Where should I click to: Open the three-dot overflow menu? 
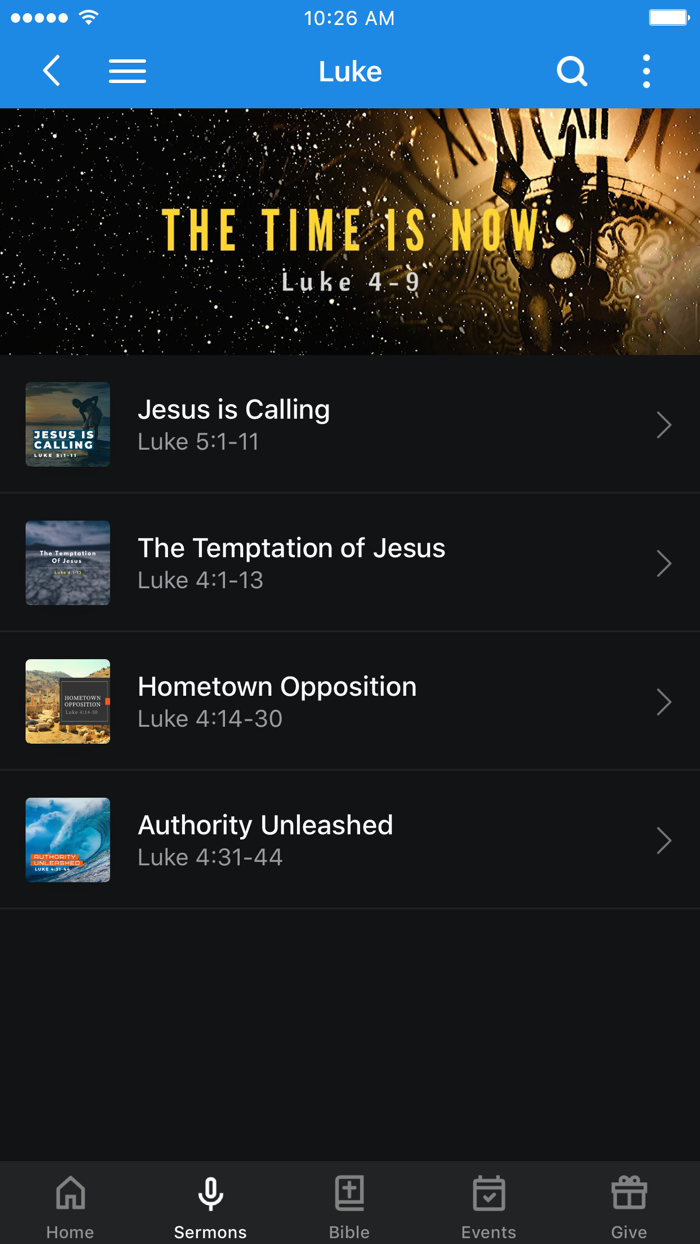pos(646,71)
